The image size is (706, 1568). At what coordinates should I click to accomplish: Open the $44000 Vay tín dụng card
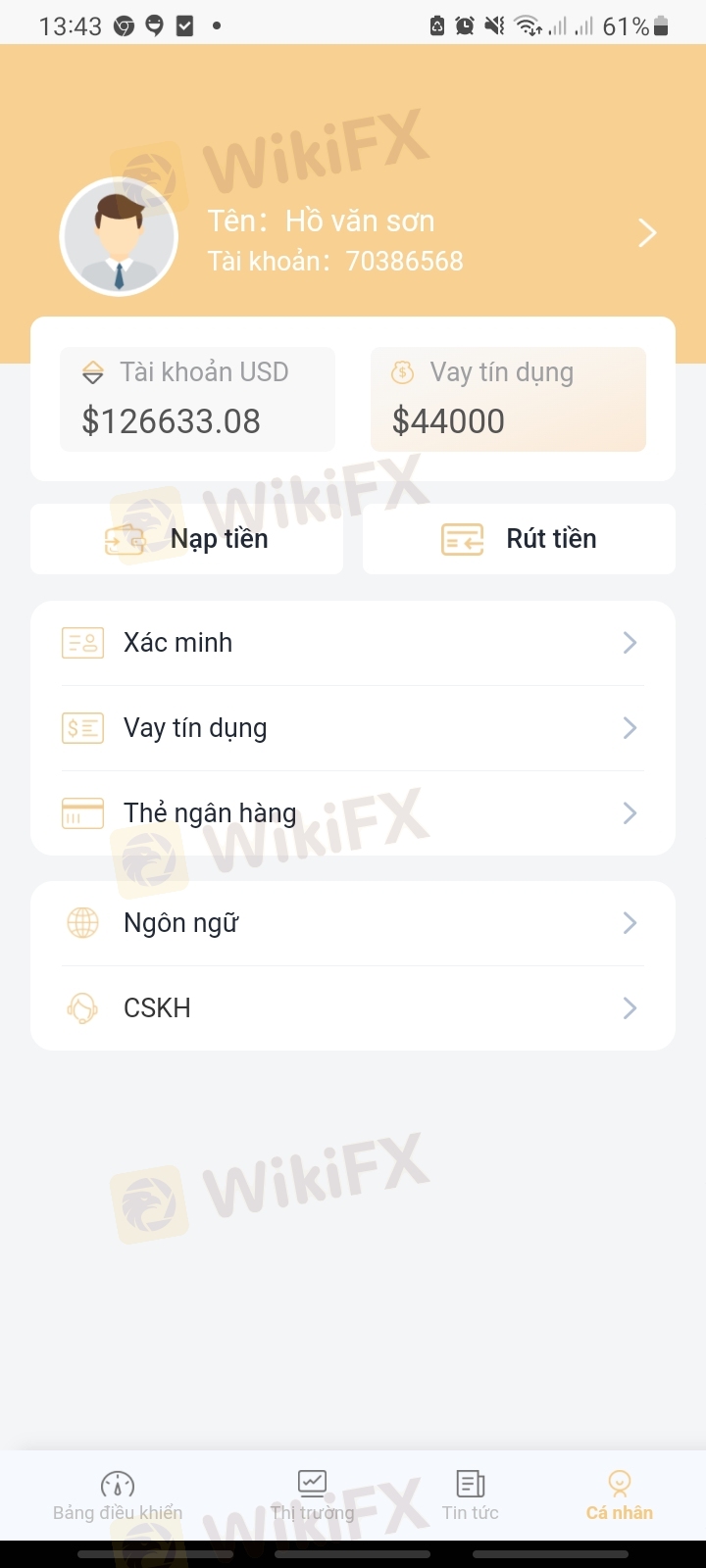[x=508, y=399]
